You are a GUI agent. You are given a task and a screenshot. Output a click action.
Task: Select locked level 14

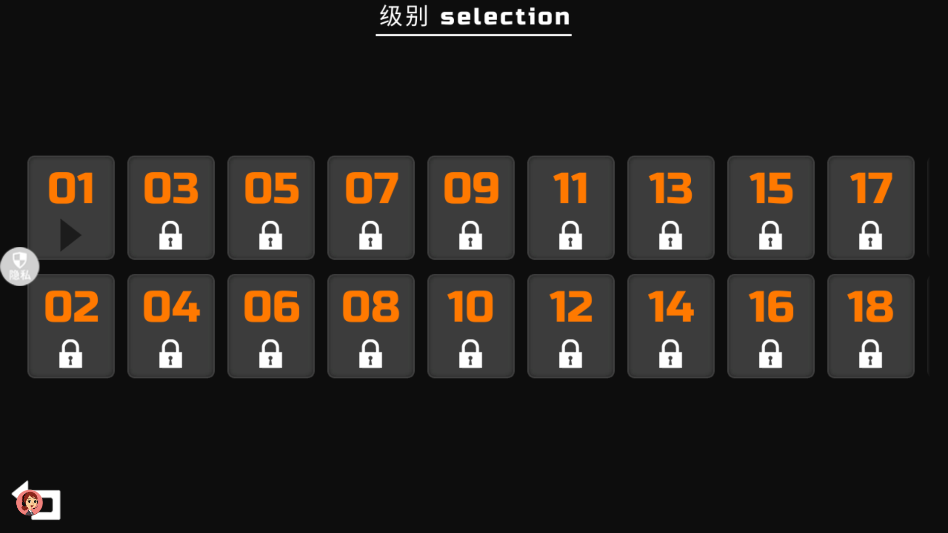pos(671,326)
